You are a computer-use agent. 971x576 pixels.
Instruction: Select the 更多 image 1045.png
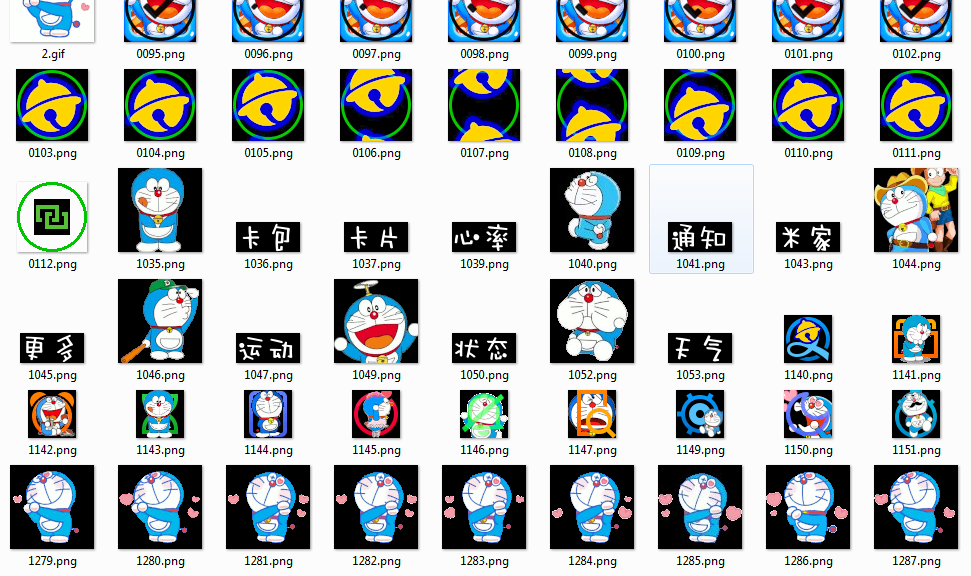52,348
